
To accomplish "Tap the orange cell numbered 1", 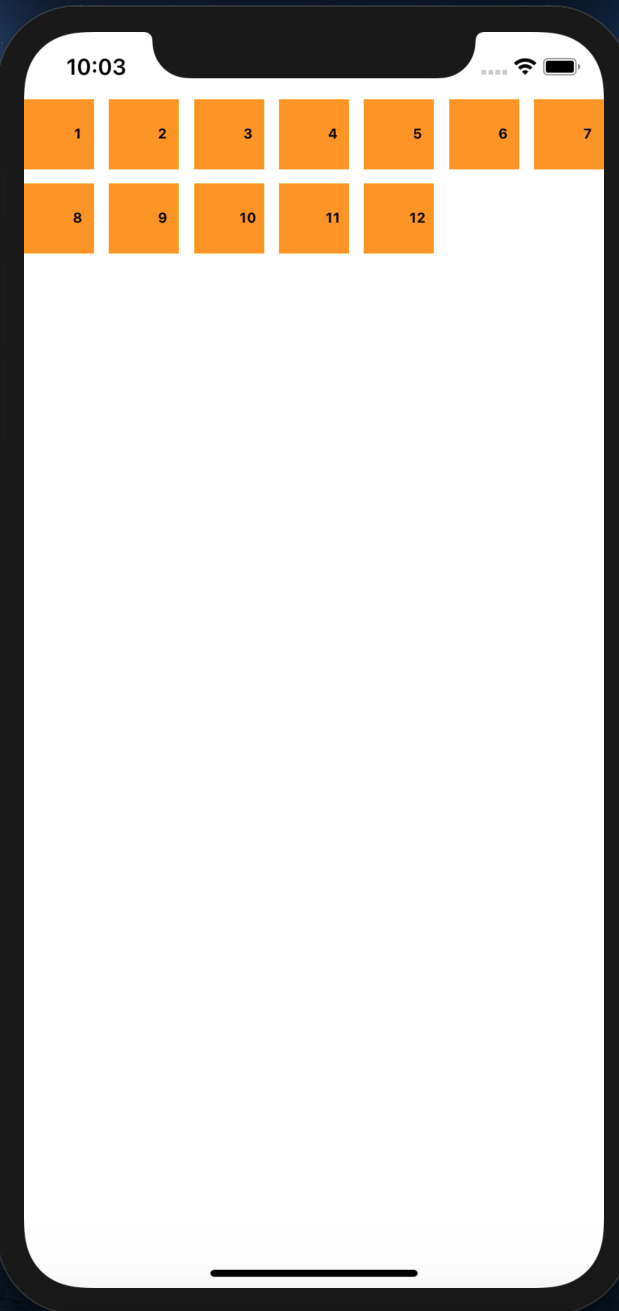I will pyautogui.click(x=59, y=134).
